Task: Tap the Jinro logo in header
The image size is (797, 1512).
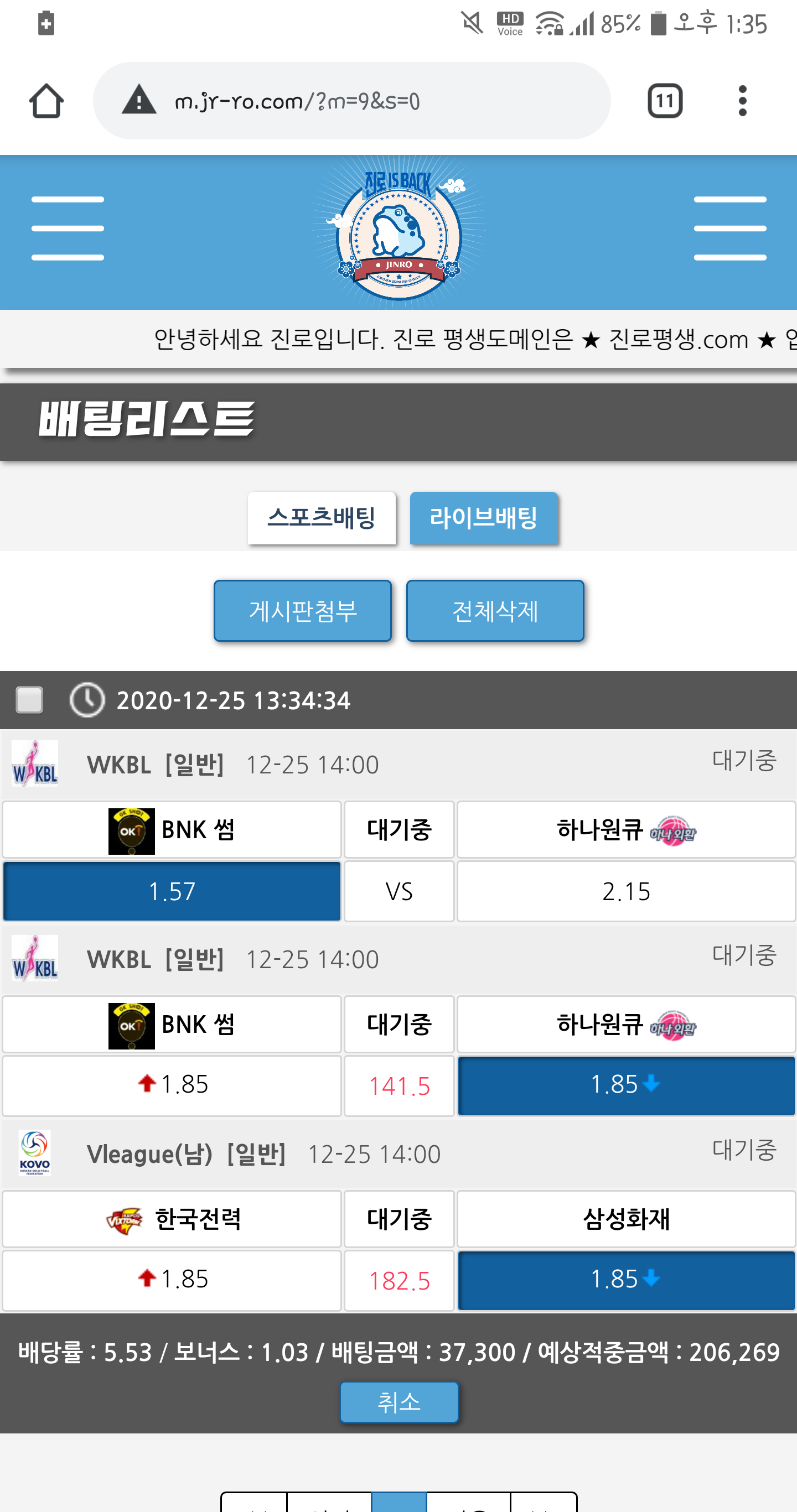Action: point(399,233)
